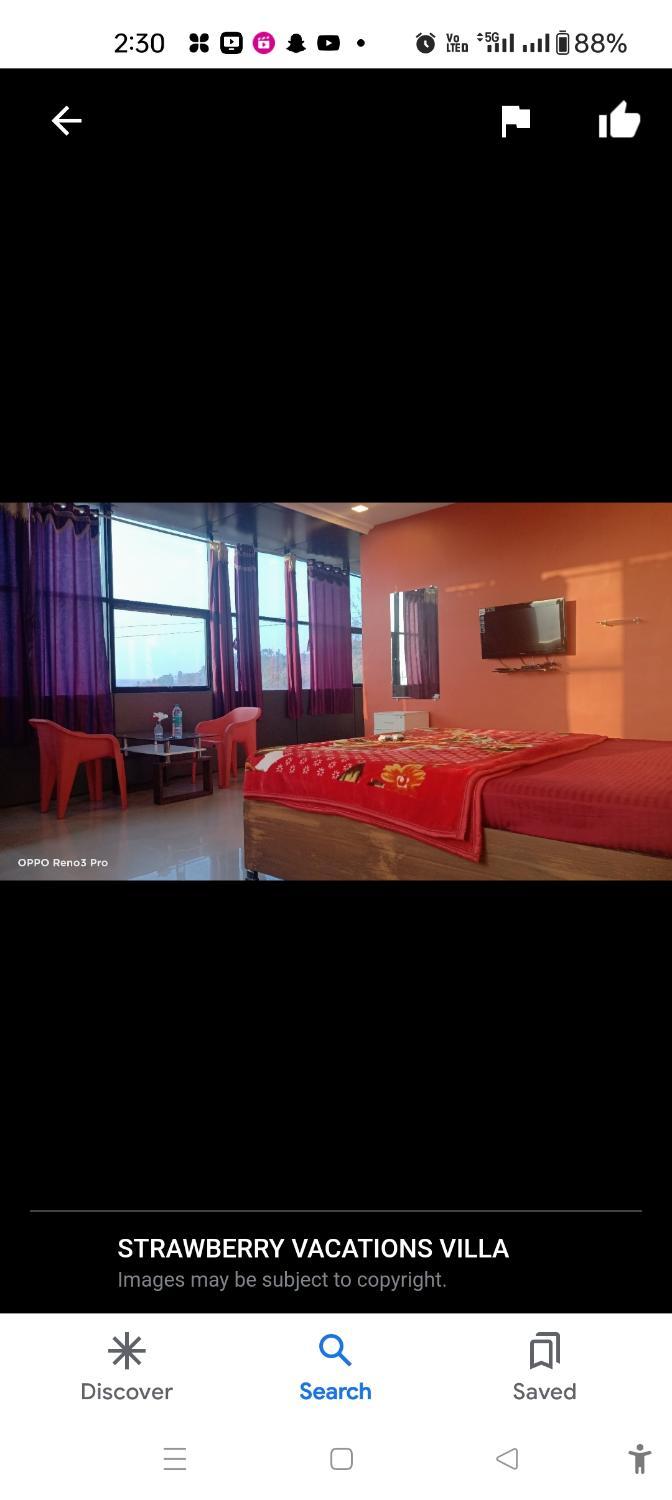672x1500 pixels.
Task: Go back using the arrow icon
Action: (x=66, y=121)
